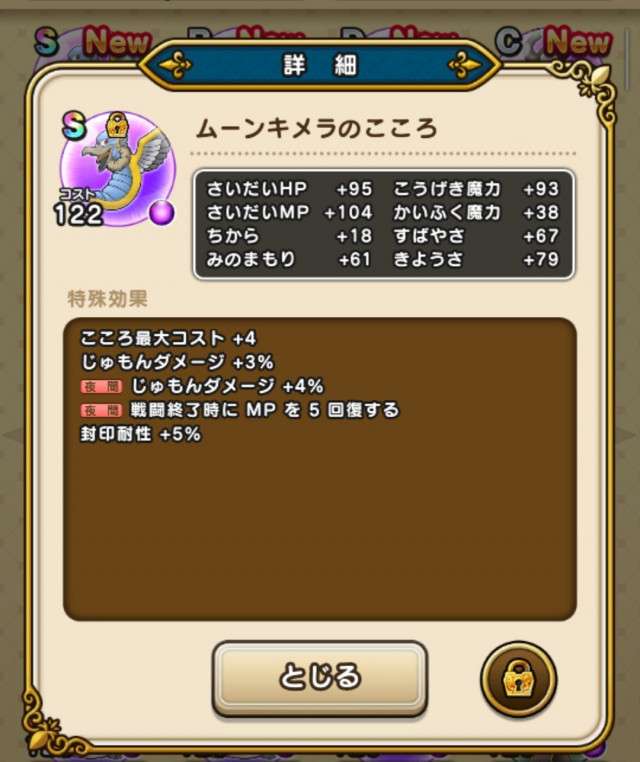Tap the とじる button to close details
This screenshot has height=762, width=640.
pos(319,679)
